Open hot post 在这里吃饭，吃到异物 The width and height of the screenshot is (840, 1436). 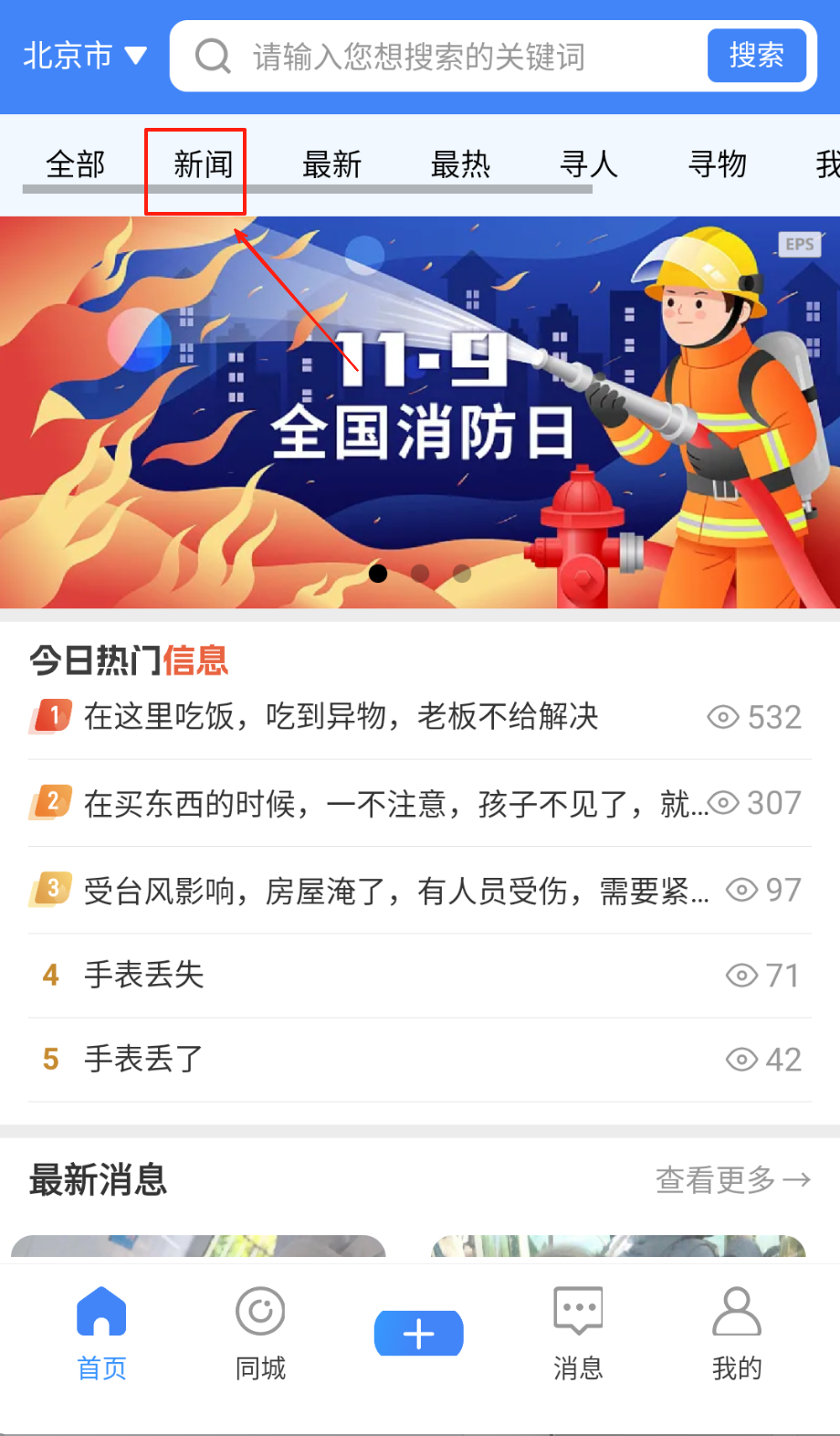point(341,717)
